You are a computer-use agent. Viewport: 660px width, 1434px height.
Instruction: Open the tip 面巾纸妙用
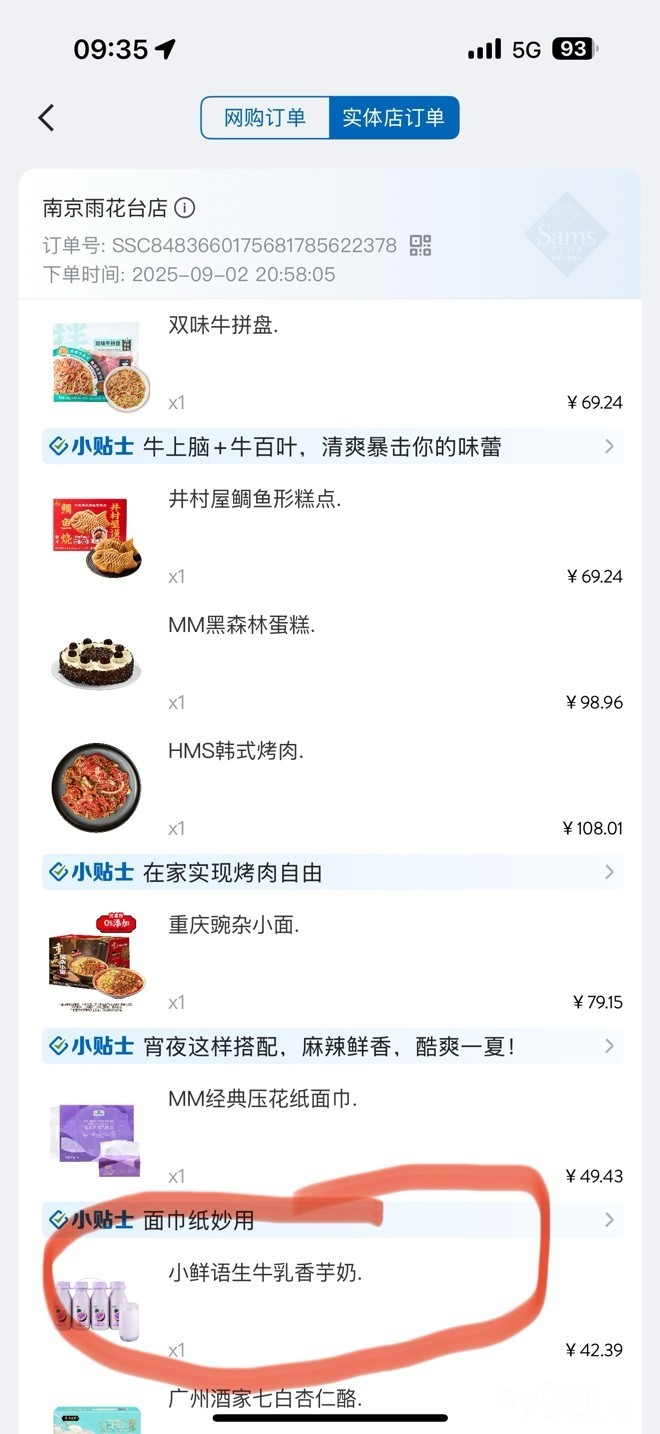coord(332,1220)
